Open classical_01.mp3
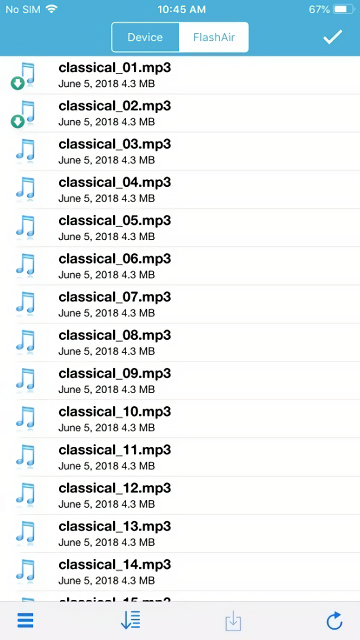 click(180, 75)
